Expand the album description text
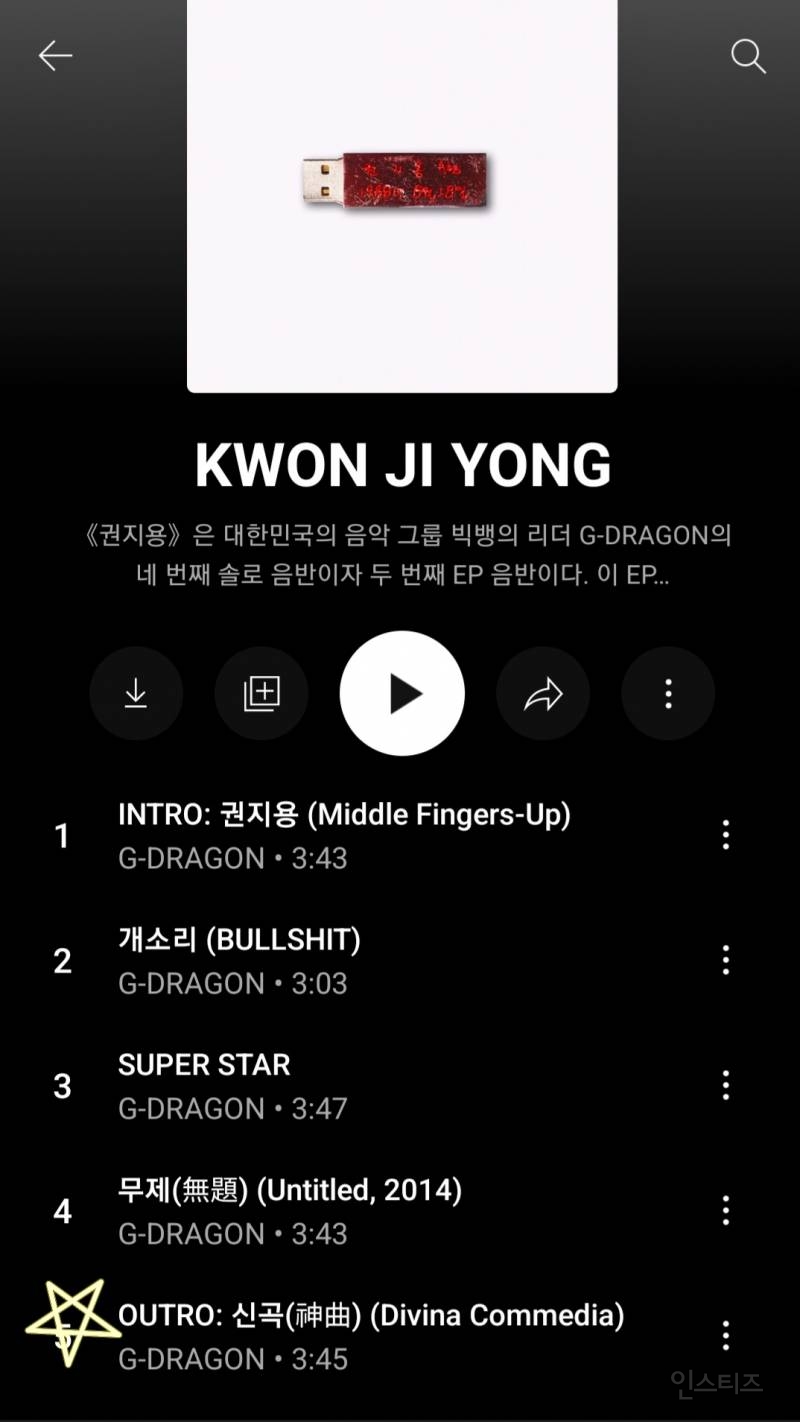Image resolution: width=800 pixels, height=1422 pixels. [408, 556]
